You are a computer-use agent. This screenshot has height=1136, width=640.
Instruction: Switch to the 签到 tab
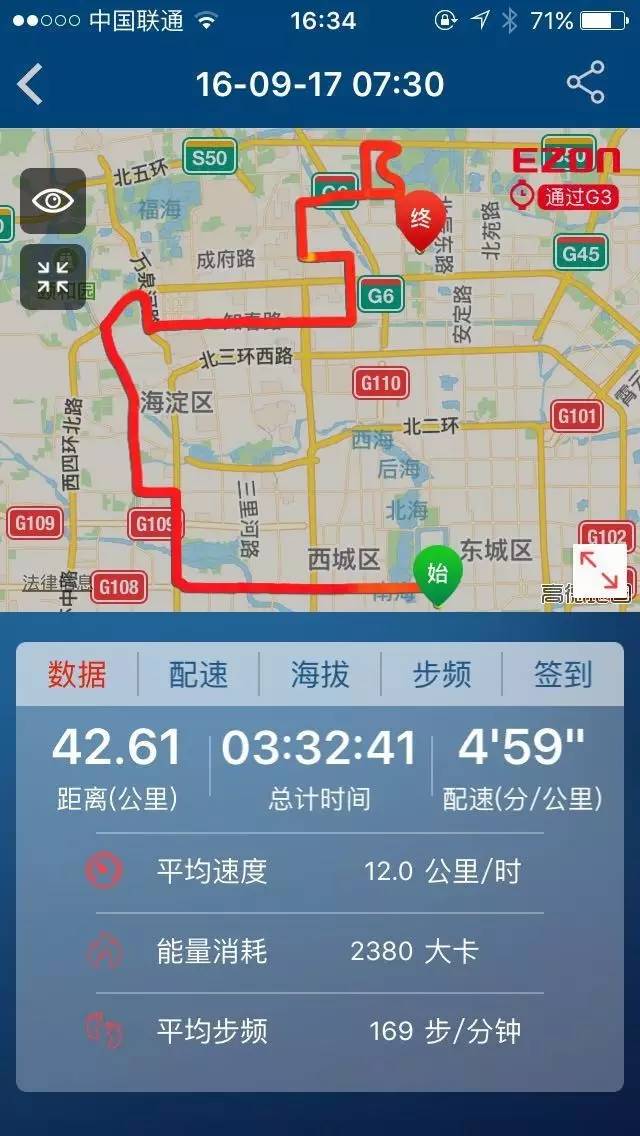[563, 674]
